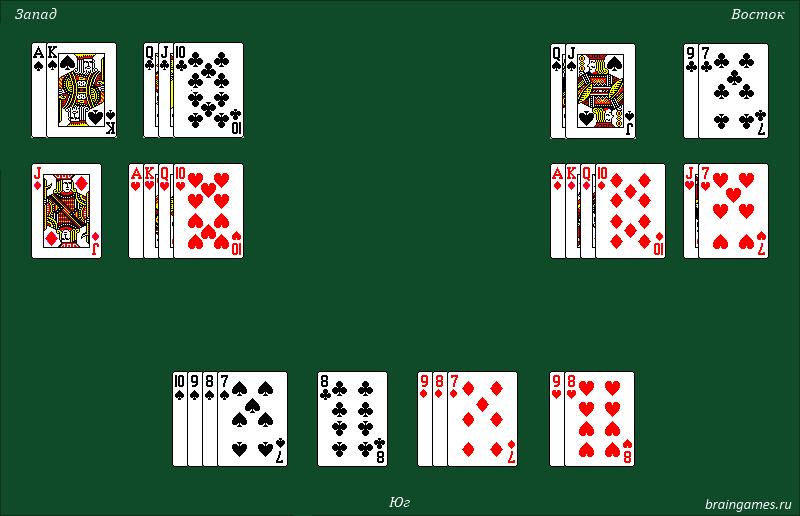Screen dimensions: 800x516
Task: Tap West's ten of clubs
Action: coord(209,90)
